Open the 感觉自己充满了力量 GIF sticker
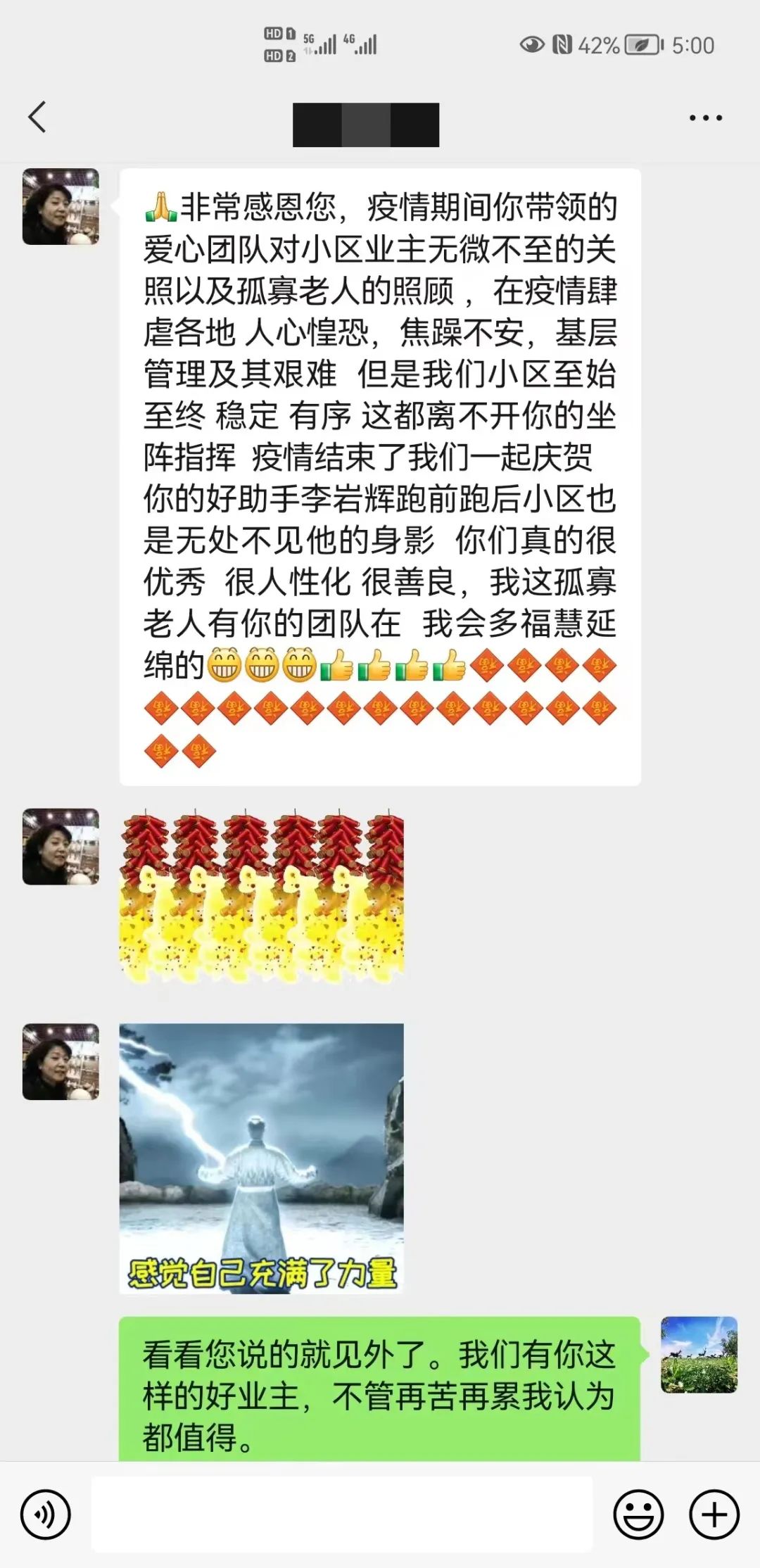760x1568 pixels. point(262,1158)
